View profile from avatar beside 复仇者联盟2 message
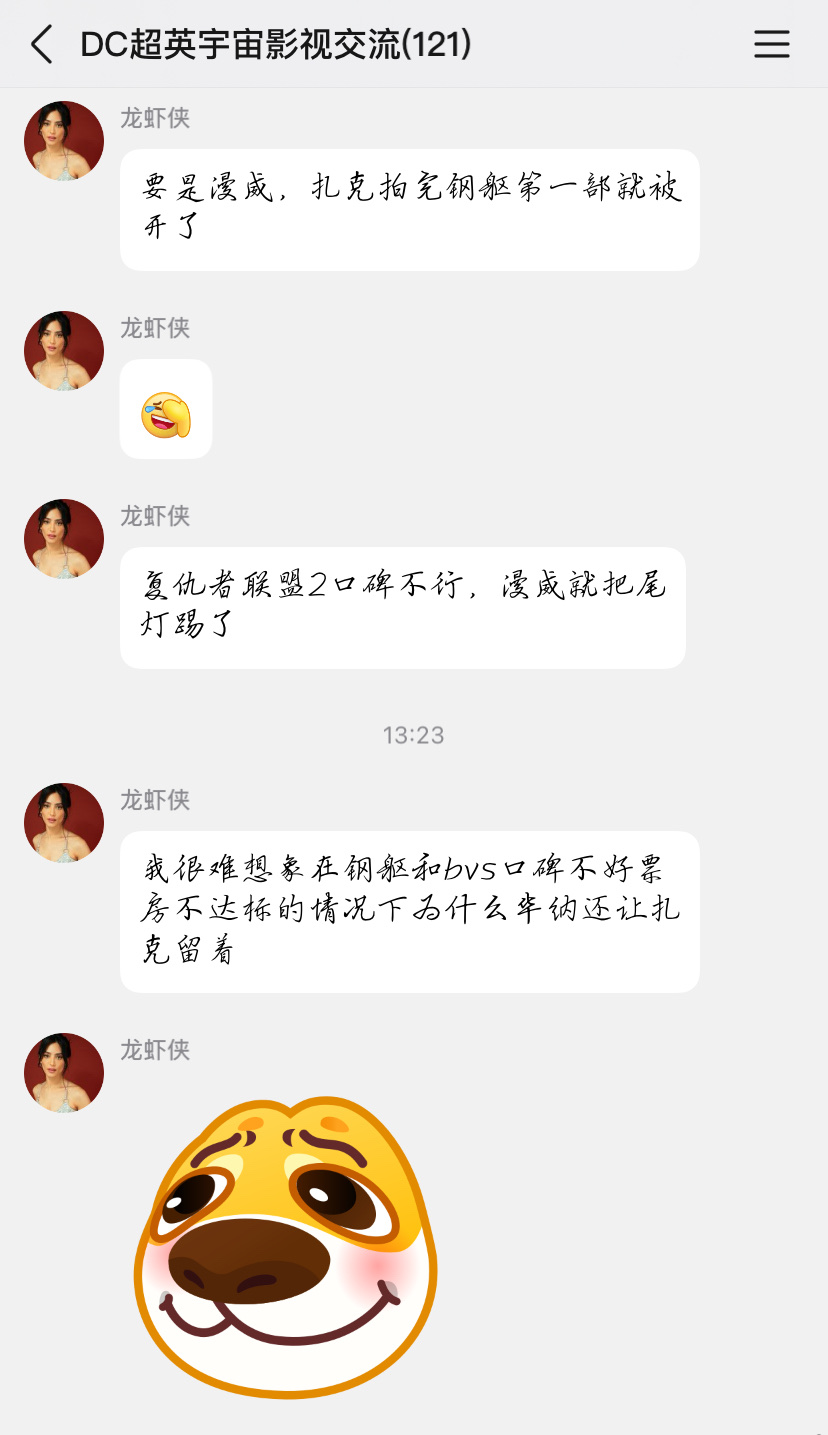 coord(64,539)
